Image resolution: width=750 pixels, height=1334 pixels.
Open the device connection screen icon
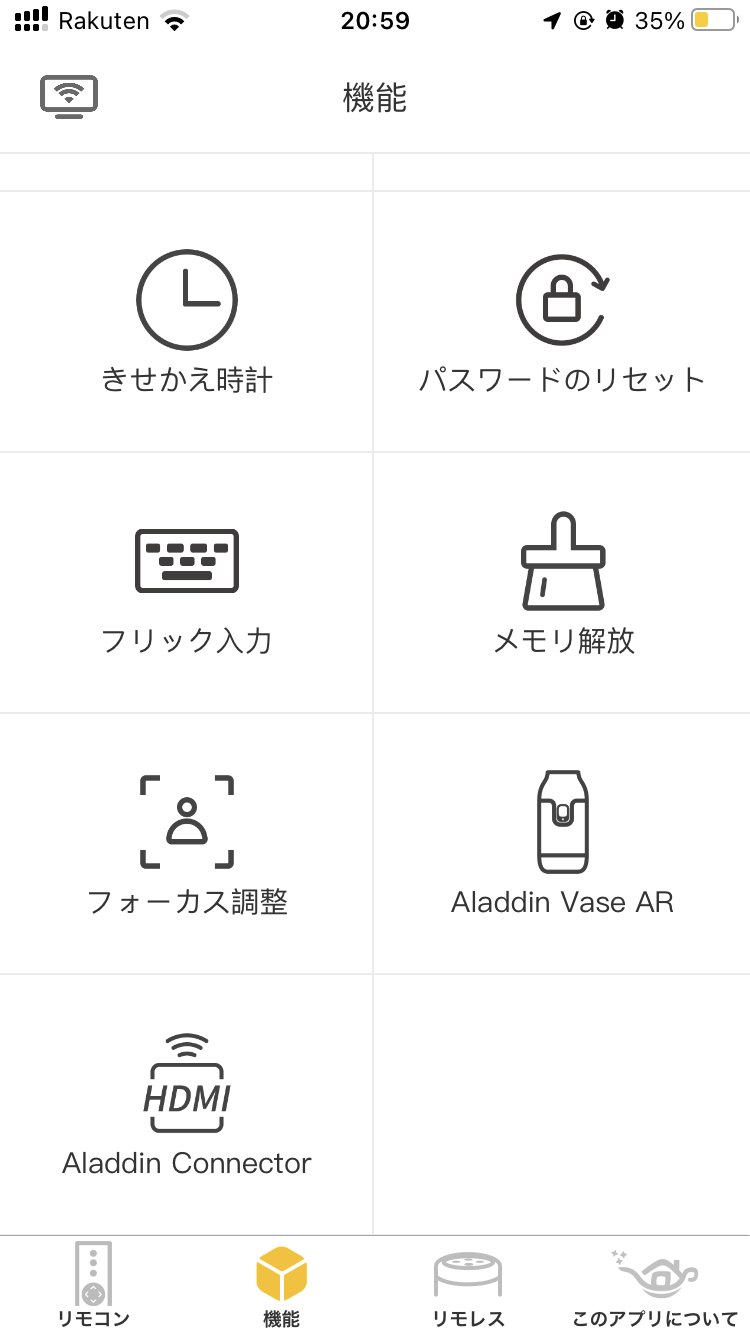(x=69, y=97)
